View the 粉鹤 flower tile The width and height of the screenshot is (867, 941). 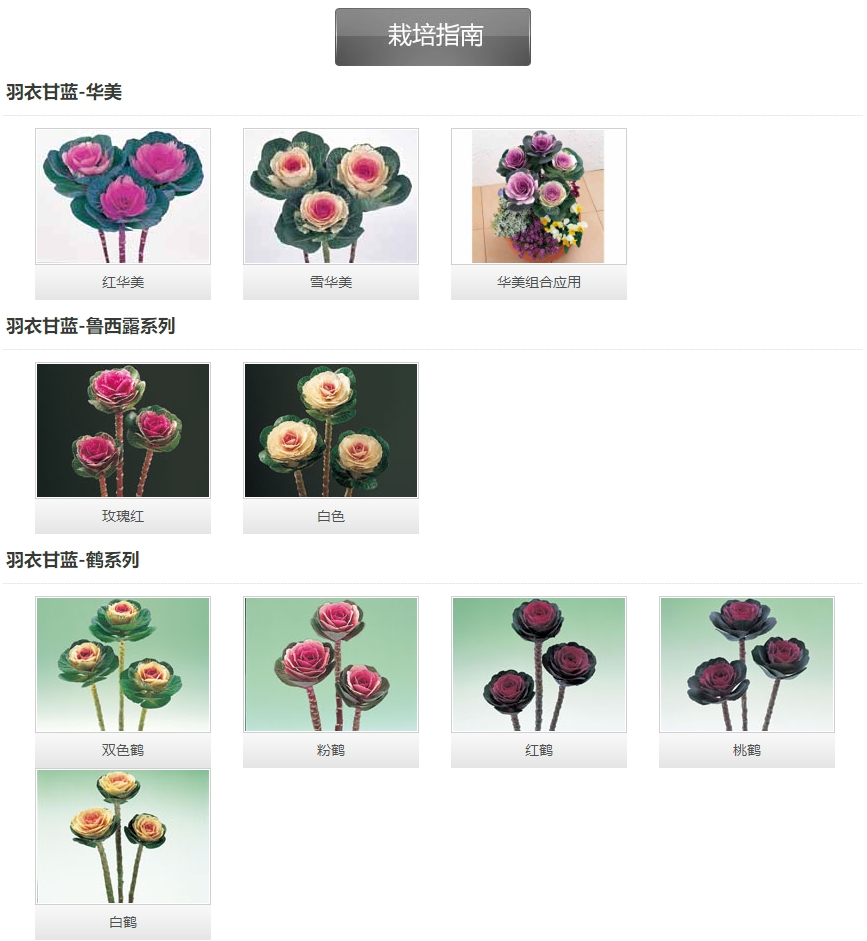coord(331,665)
